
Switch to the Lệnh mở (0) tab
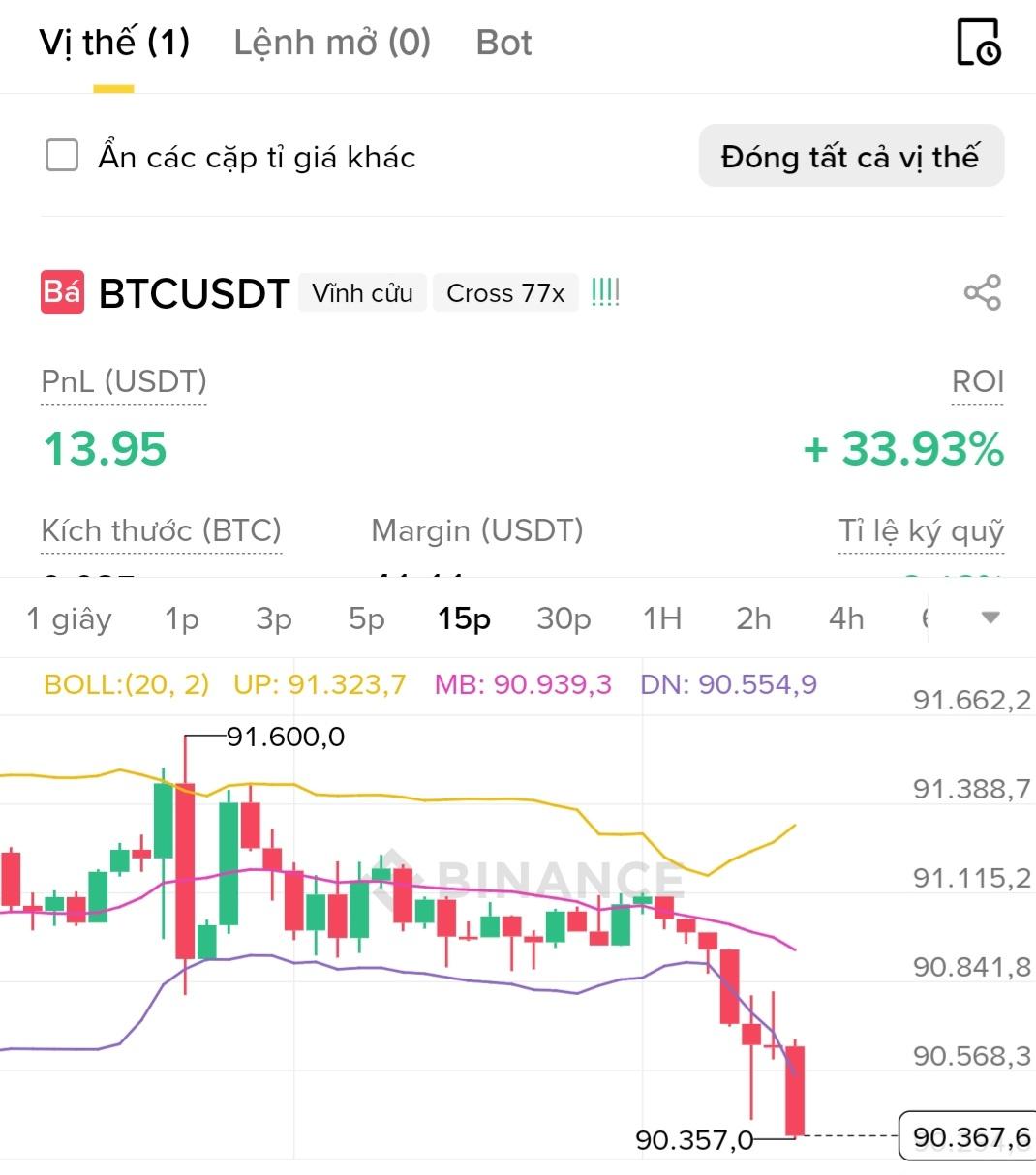click(332, 43)
